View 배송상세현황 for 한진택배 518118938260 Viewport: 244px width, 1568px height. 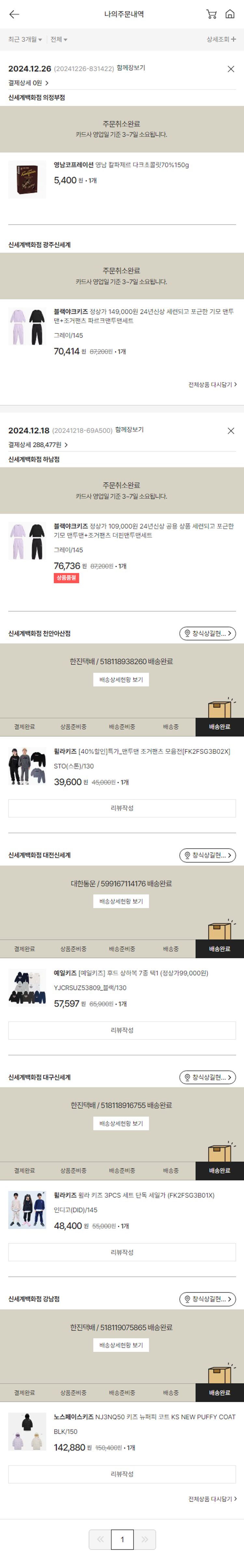coord(121,679)
